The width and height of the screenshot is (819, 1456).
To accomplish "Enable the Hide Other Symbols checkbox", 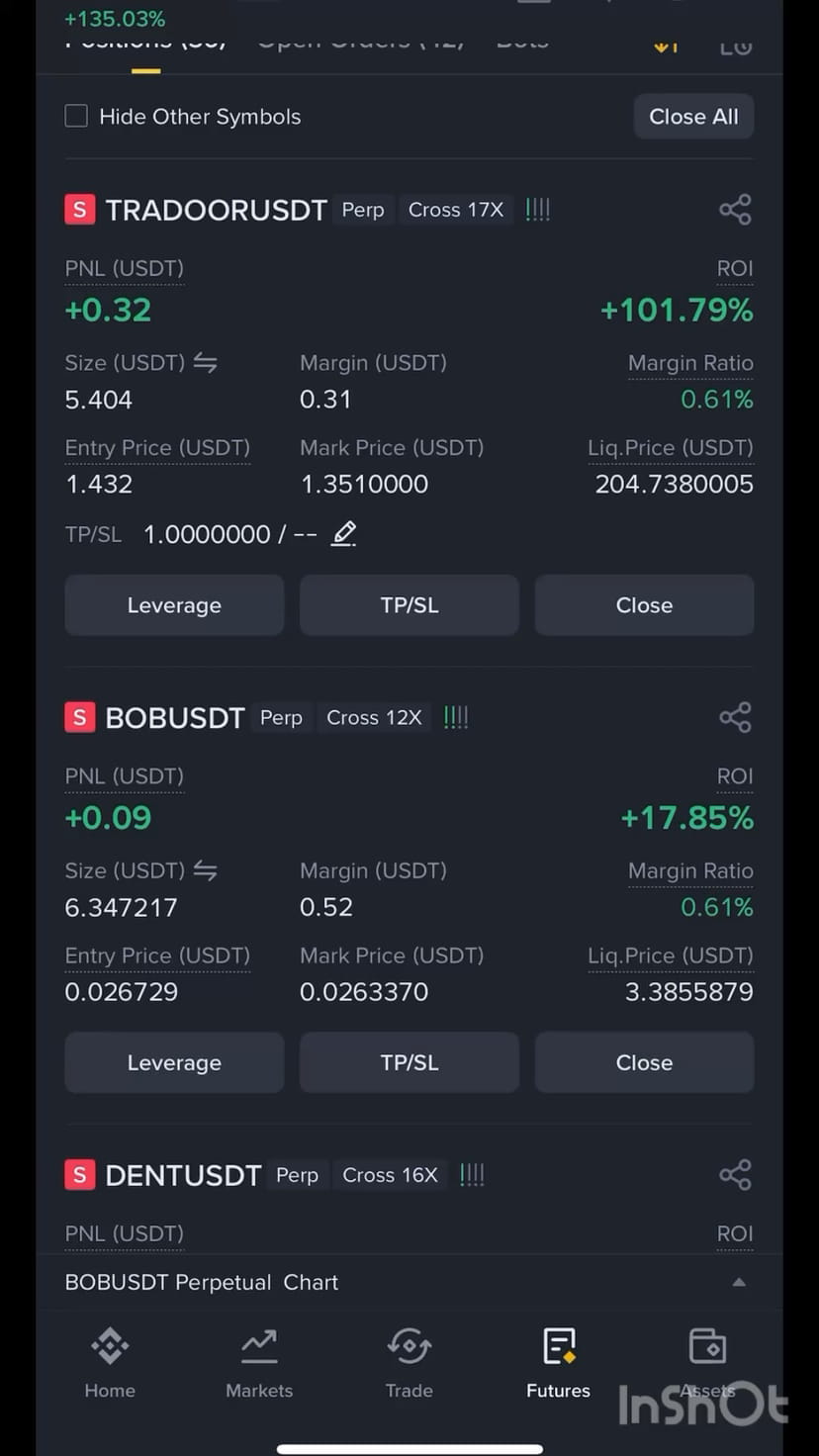I will click(x=76, y=116).
